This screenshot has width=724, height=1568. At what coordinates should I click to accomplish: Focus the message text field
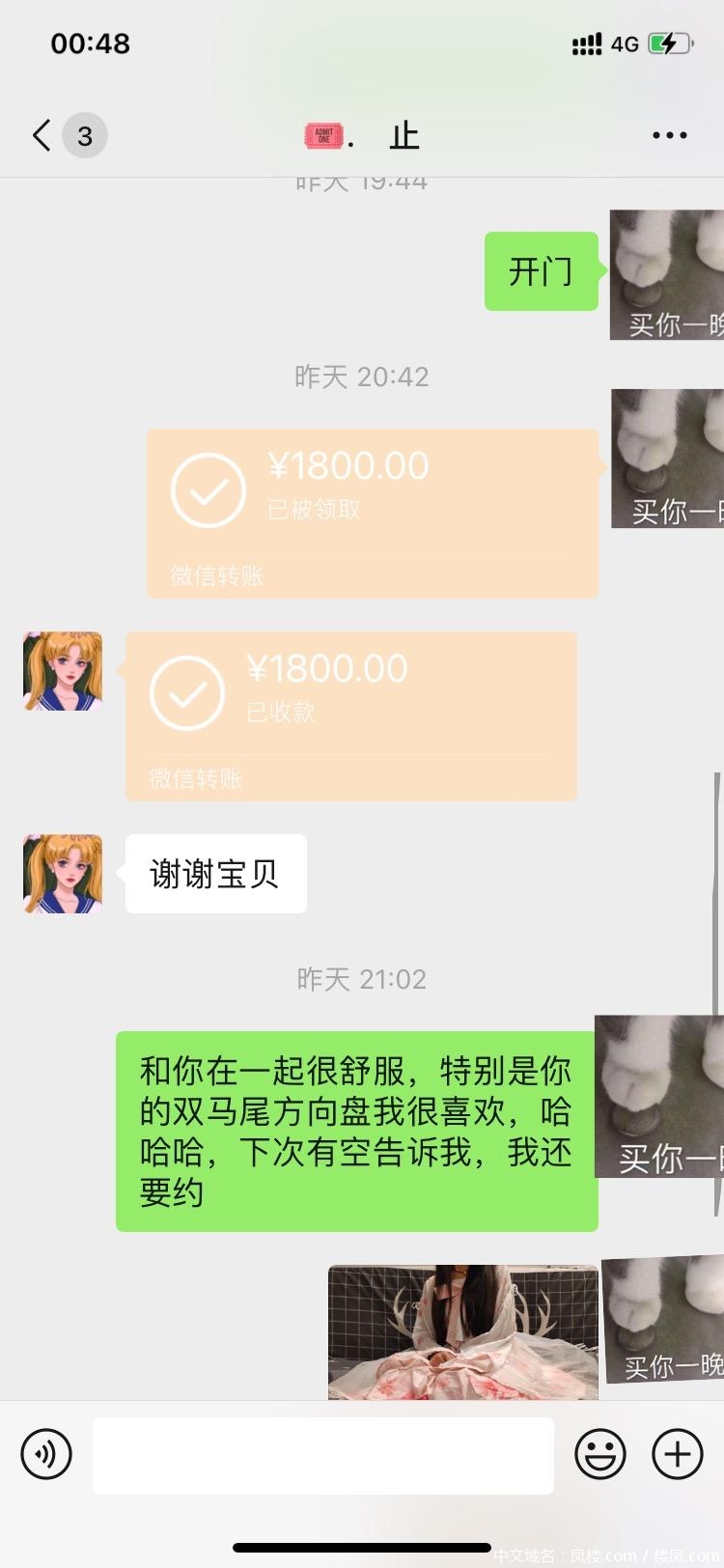click(323, 1455)
